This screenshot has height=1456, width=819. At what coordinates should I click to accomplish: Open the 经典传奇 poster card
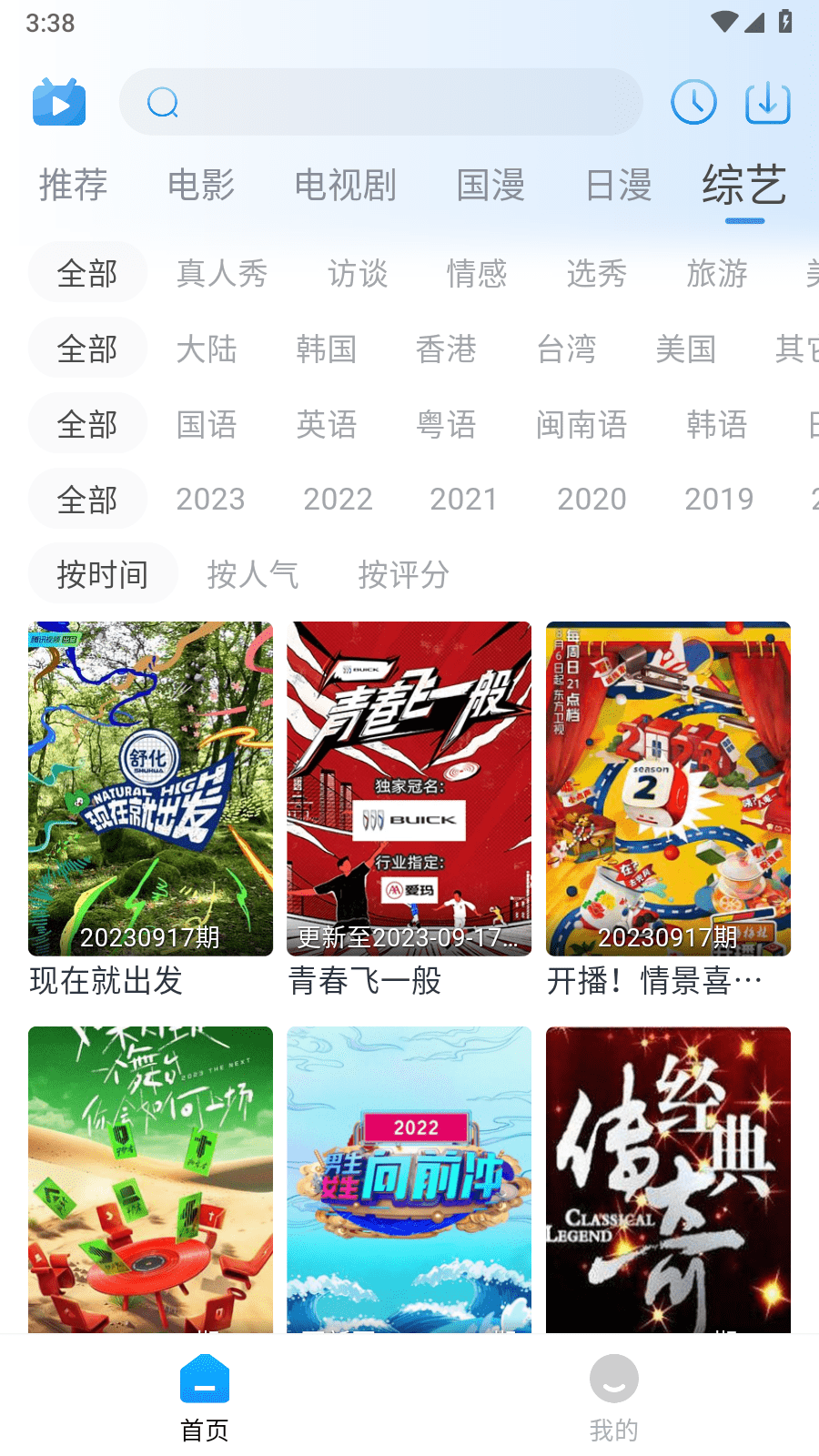coord(668,1179)
